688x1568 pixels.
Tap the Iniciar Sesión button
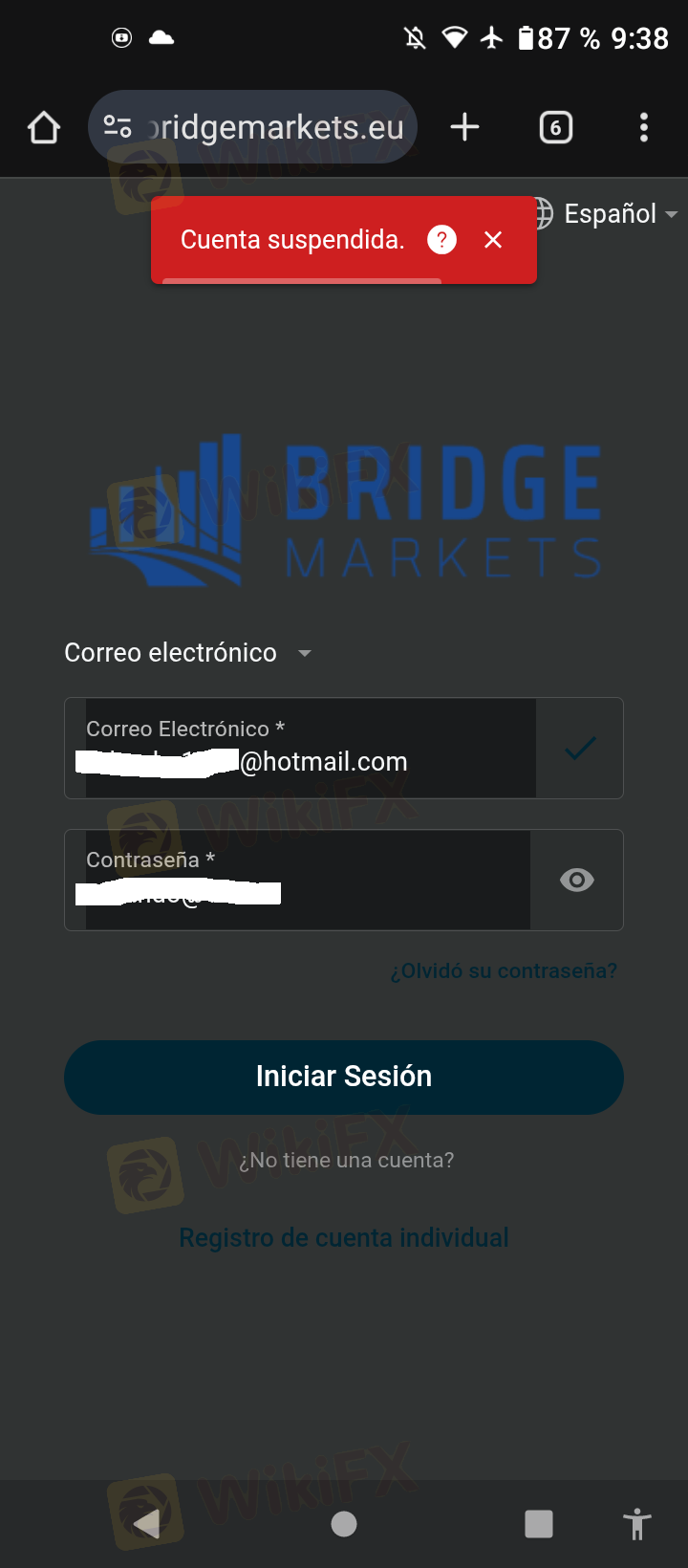click(344, 1077)
